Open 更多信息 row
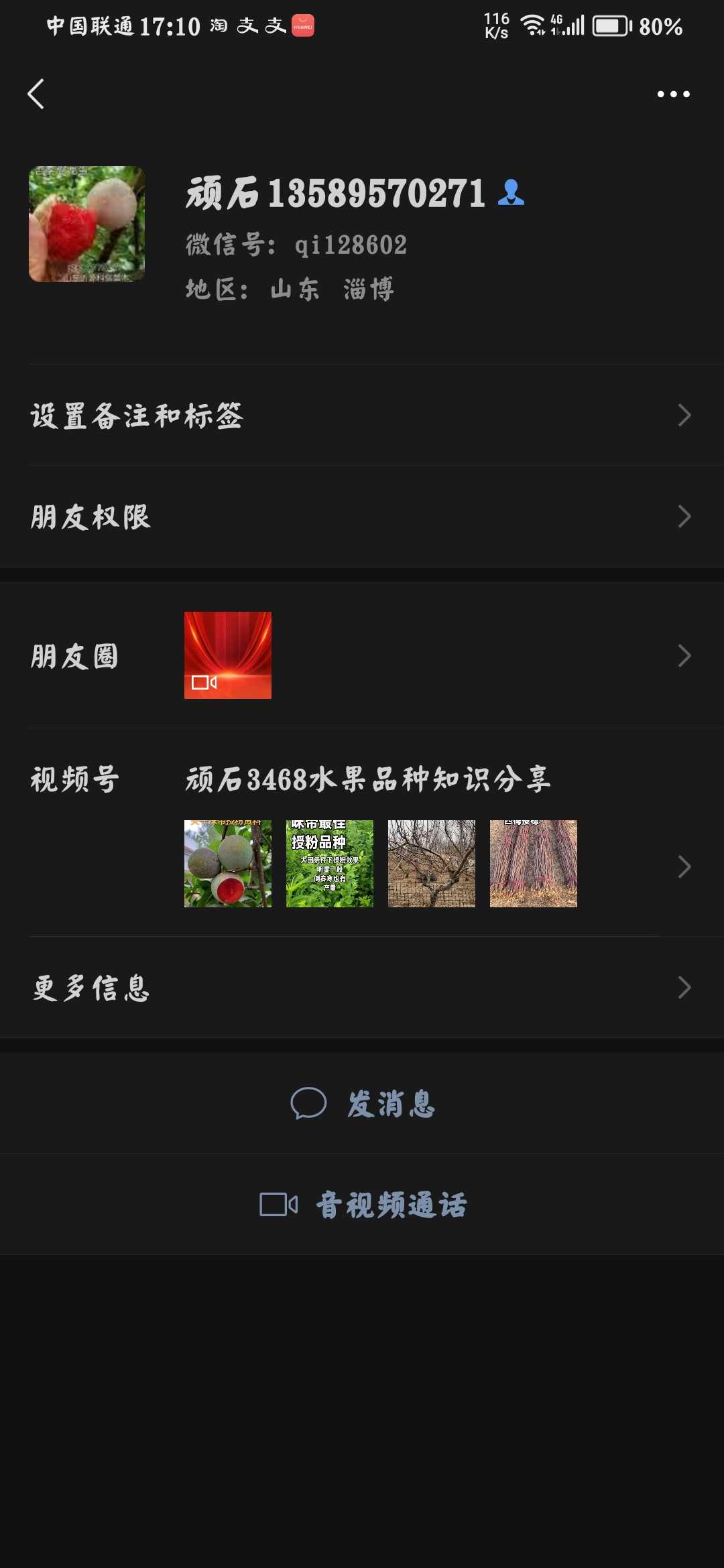Image resolution: width=724 pixels, height=1568 pixels. tap(362, 988)
